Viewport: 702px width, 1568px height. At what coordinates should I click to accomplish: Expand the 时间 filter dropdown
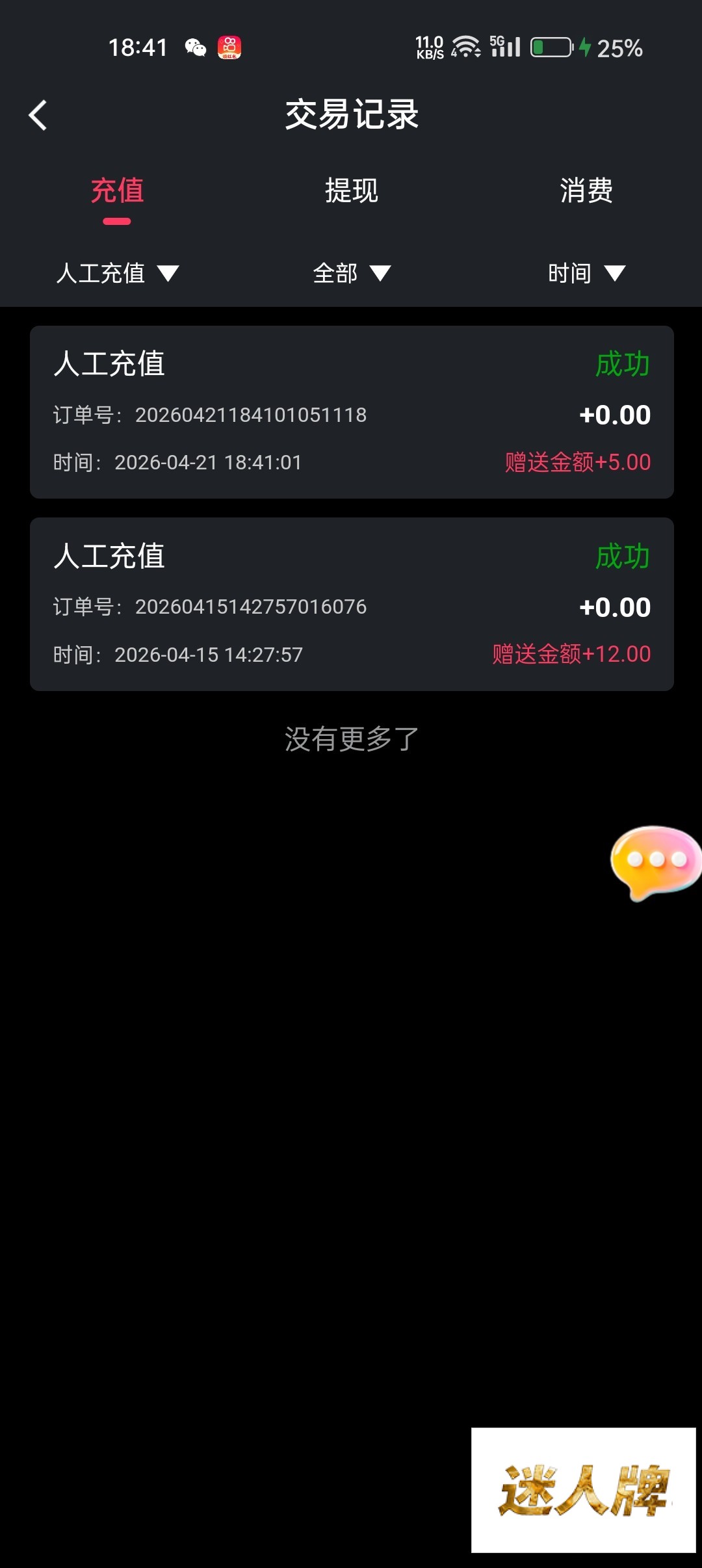coord(586,273)
